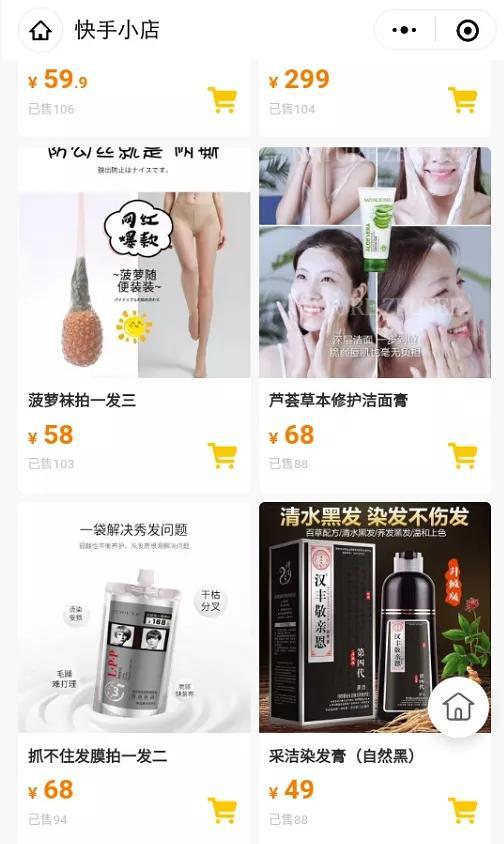This screenshot has width=504, height=844.
Task: Open the 抓不住发膜拍一发二 product card
Action: (x=135, y=673)
